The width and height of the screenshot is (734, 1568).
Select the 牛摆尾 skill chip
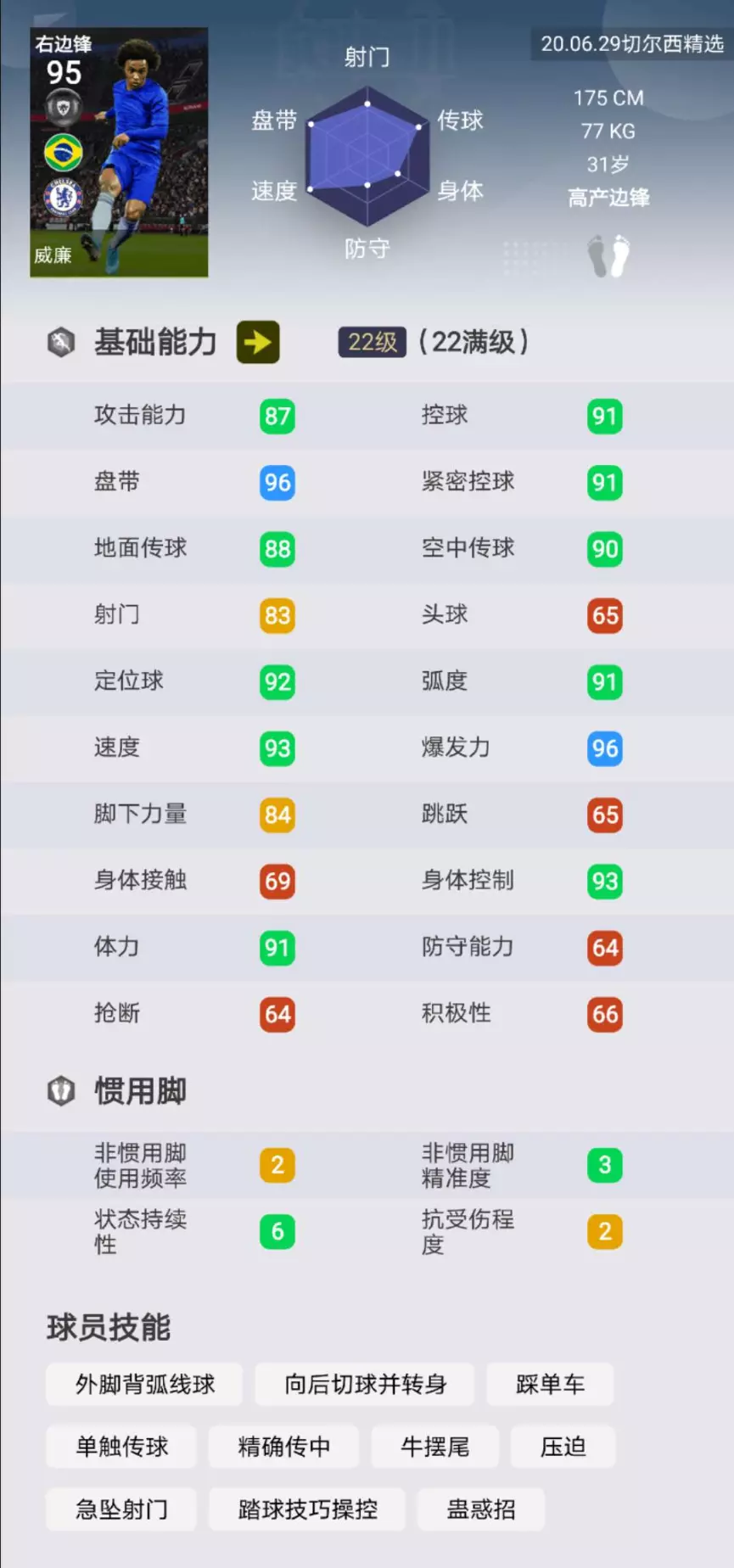click(434, 1447)
